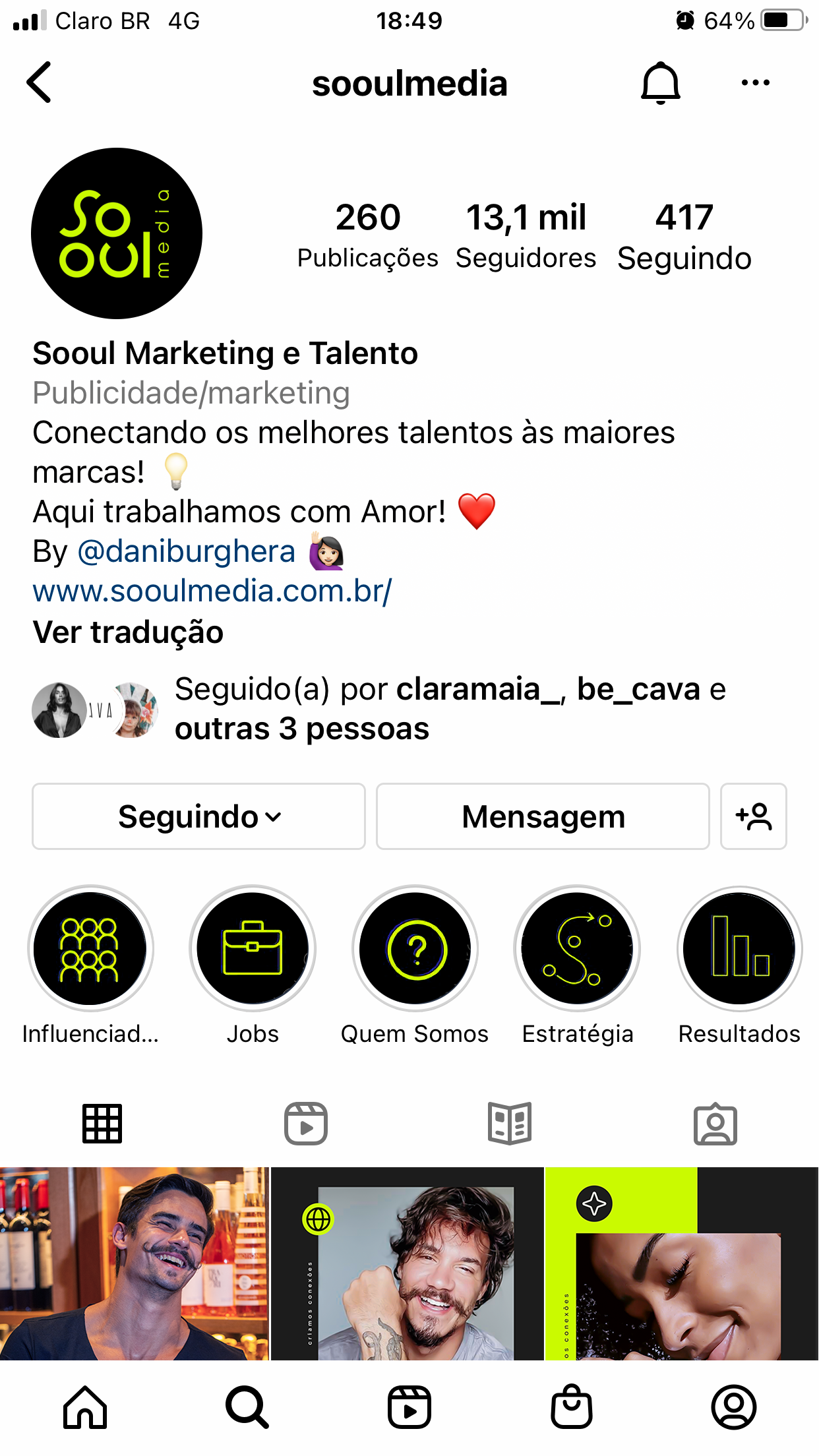Image resolution: width=819 pixels, height=1456 pixels.
Task: Open the @daniburghera profile link
Action: pyautogui.click(x=186, y=551)
